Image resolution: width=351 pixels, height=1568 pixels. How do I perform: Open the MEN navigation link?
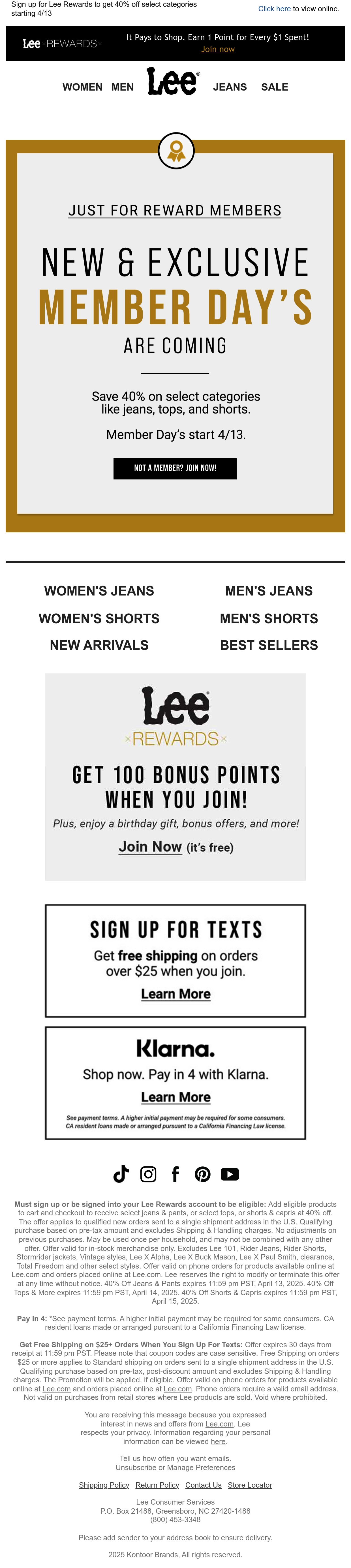[x=122, y=87]
